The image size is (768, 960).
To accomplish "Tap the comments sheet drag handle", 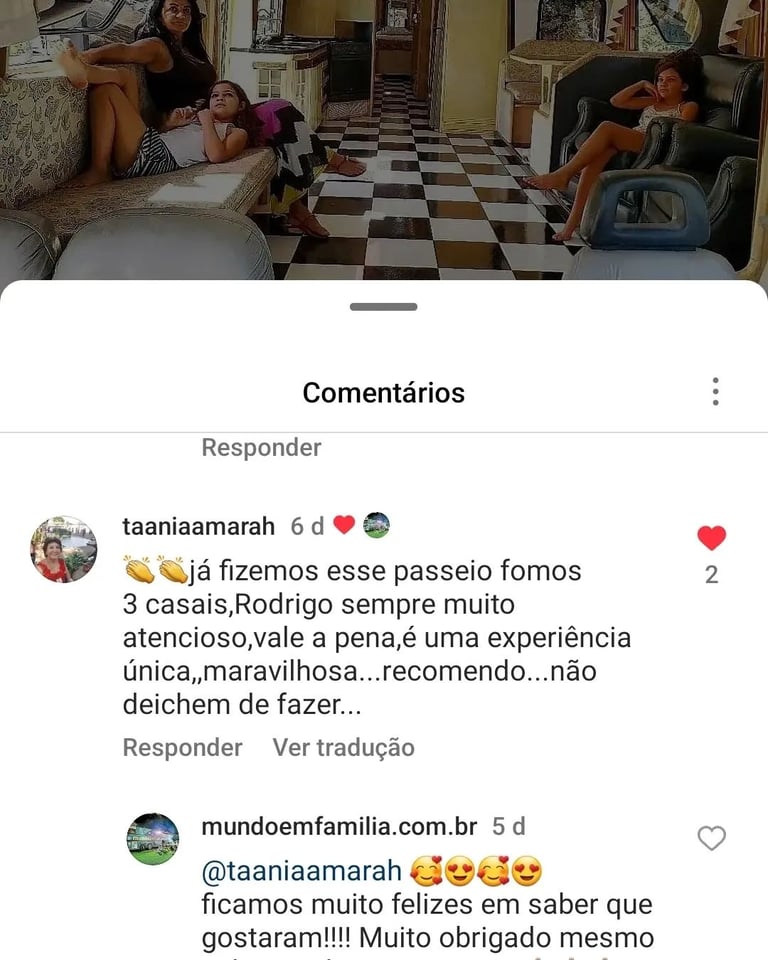I will point(384,306).
